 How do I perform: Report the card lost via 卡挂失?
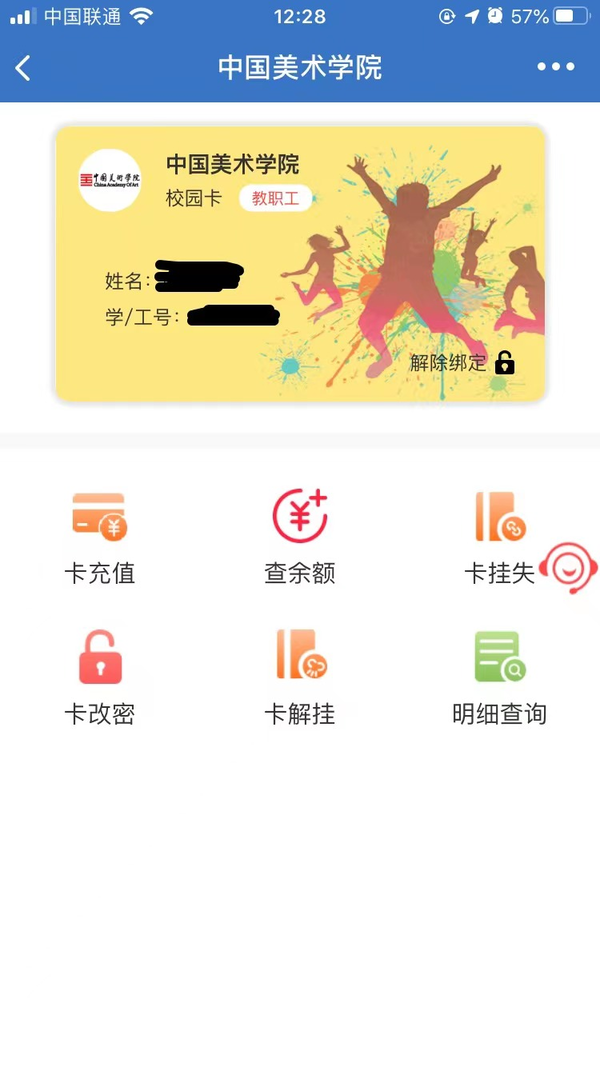(x=499, y=537)
